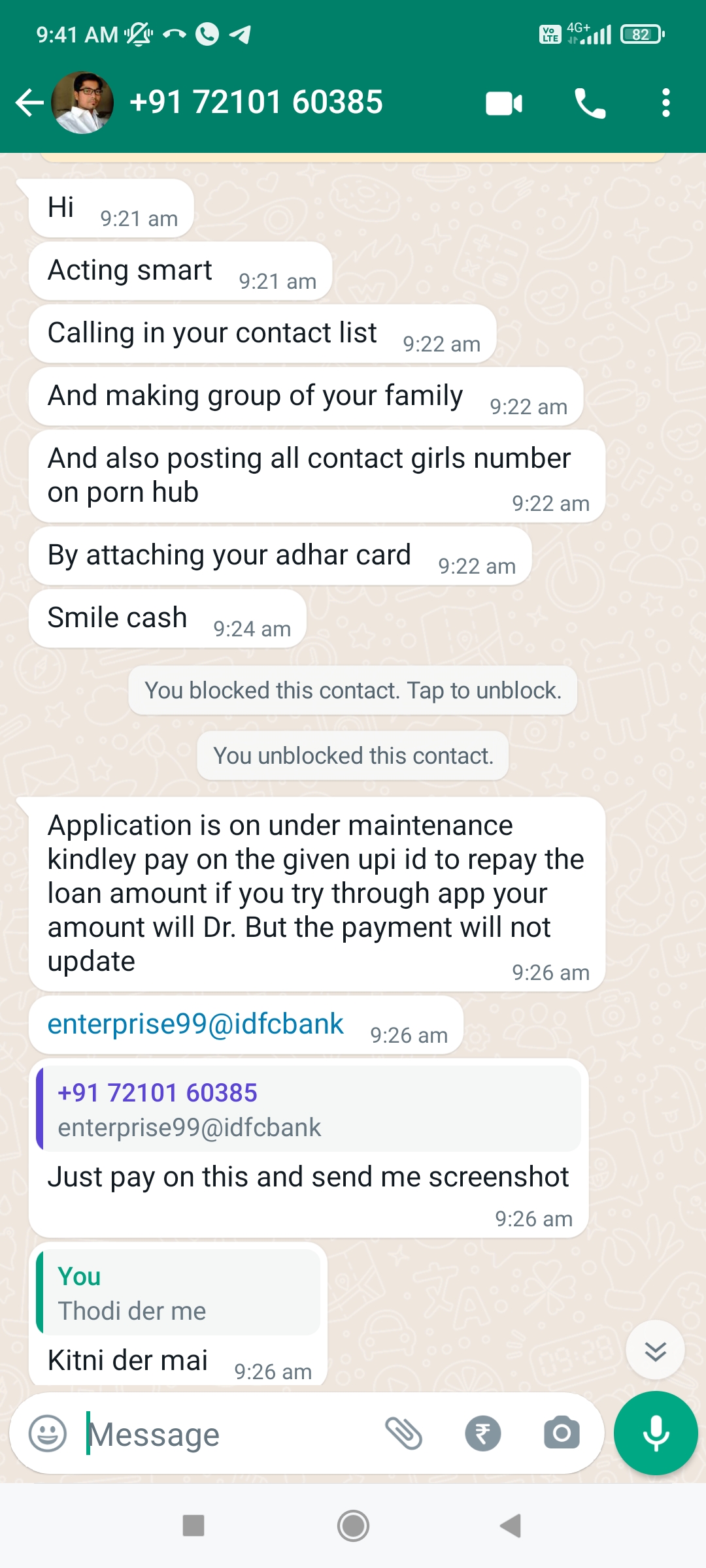Open the emoji picker

pos(48,1434)
